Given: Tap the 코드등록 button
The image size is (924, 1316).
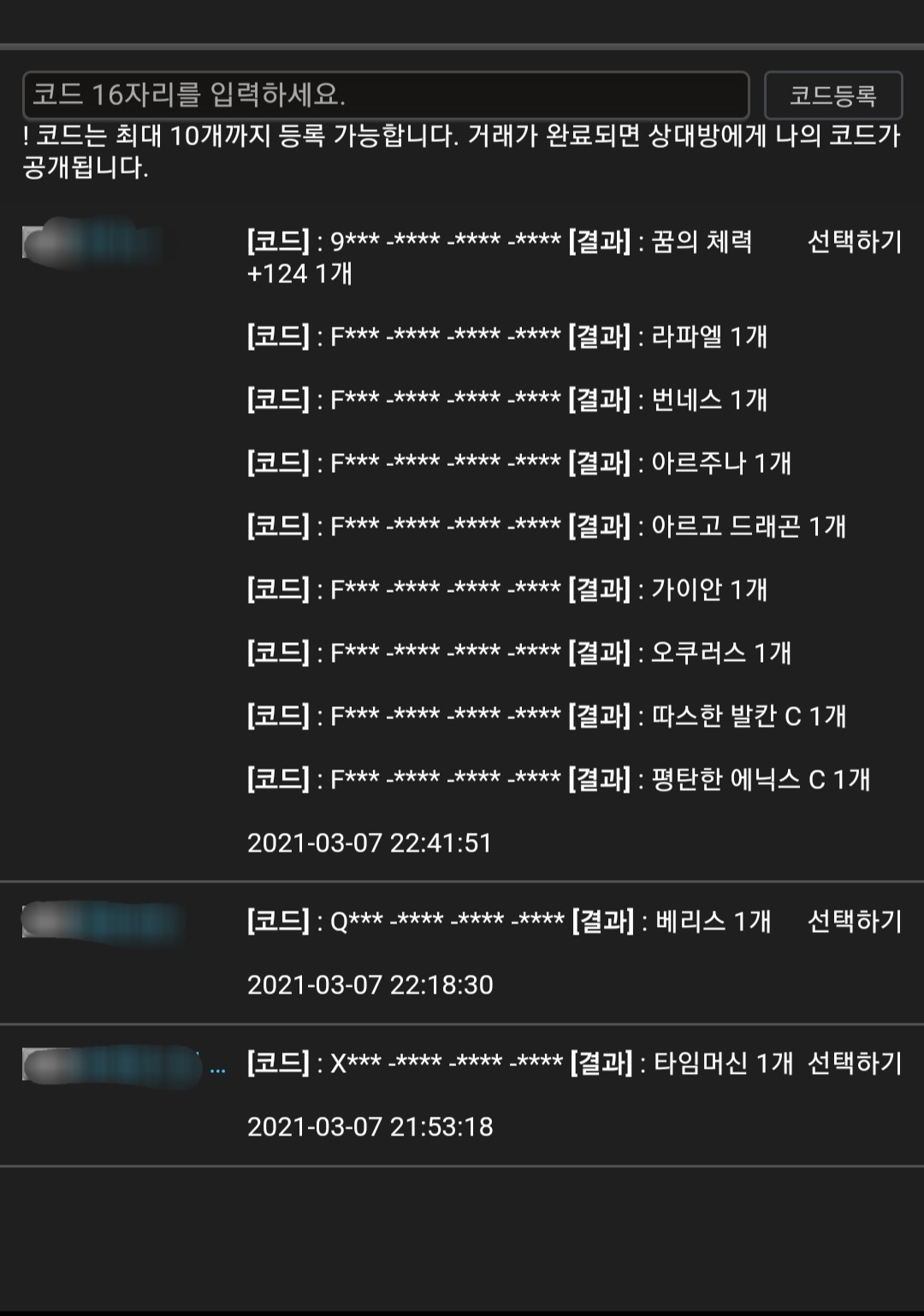Looking at the screenshot, I should (832, 95).
